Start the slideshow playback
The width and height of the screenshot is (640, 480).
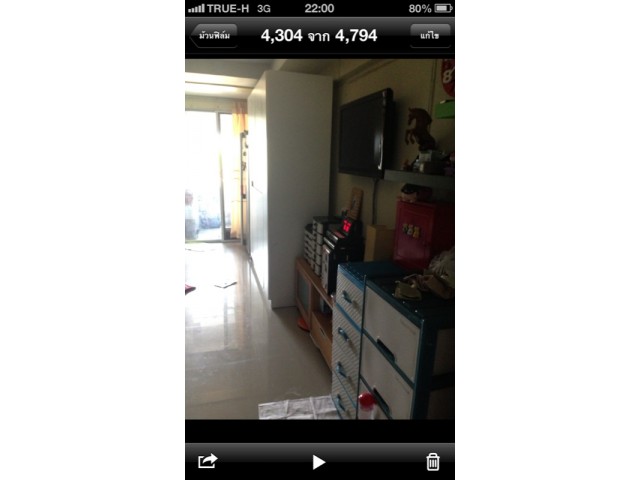point(319,461)
